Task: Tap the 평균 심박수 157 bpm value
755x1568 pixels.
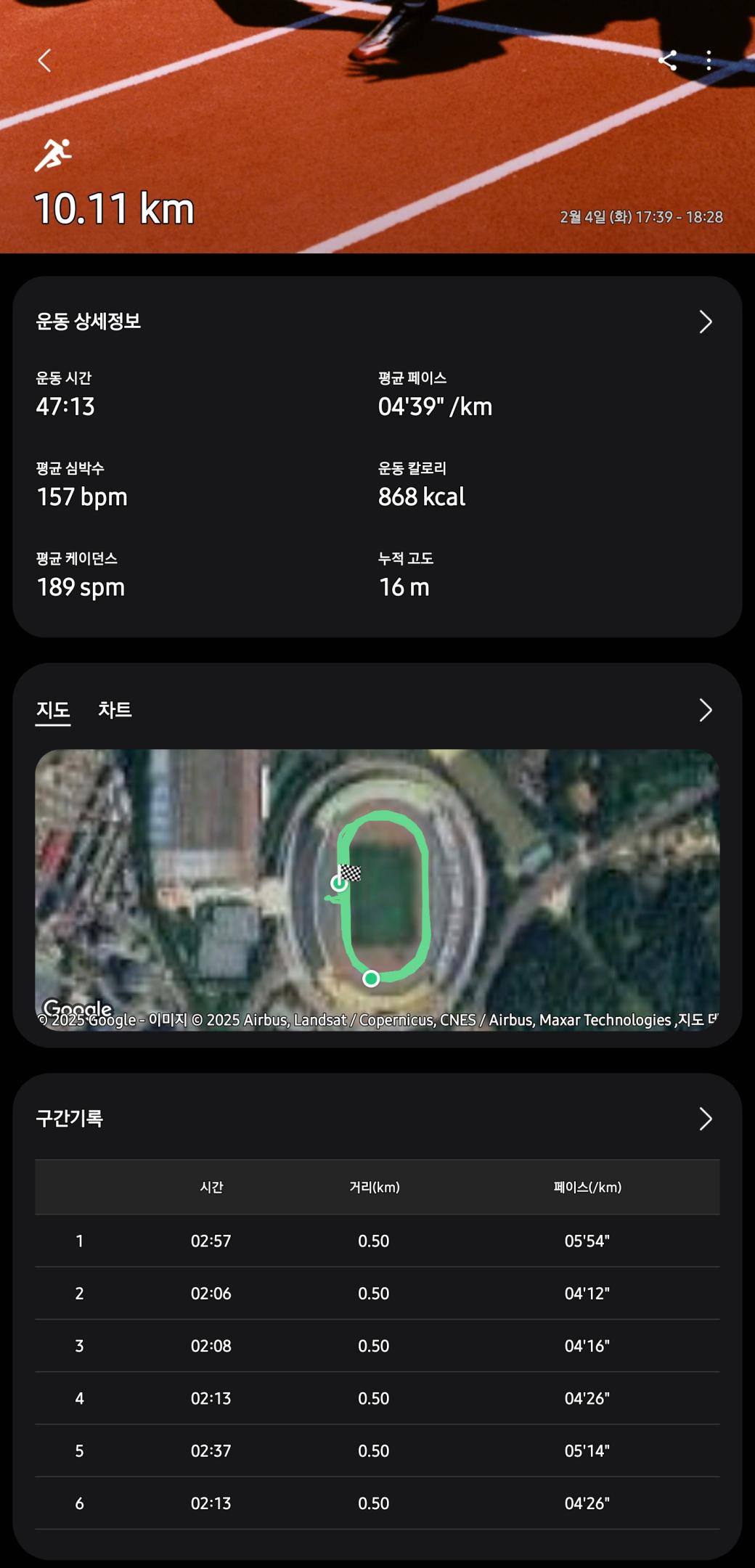Action: [82, 497]
